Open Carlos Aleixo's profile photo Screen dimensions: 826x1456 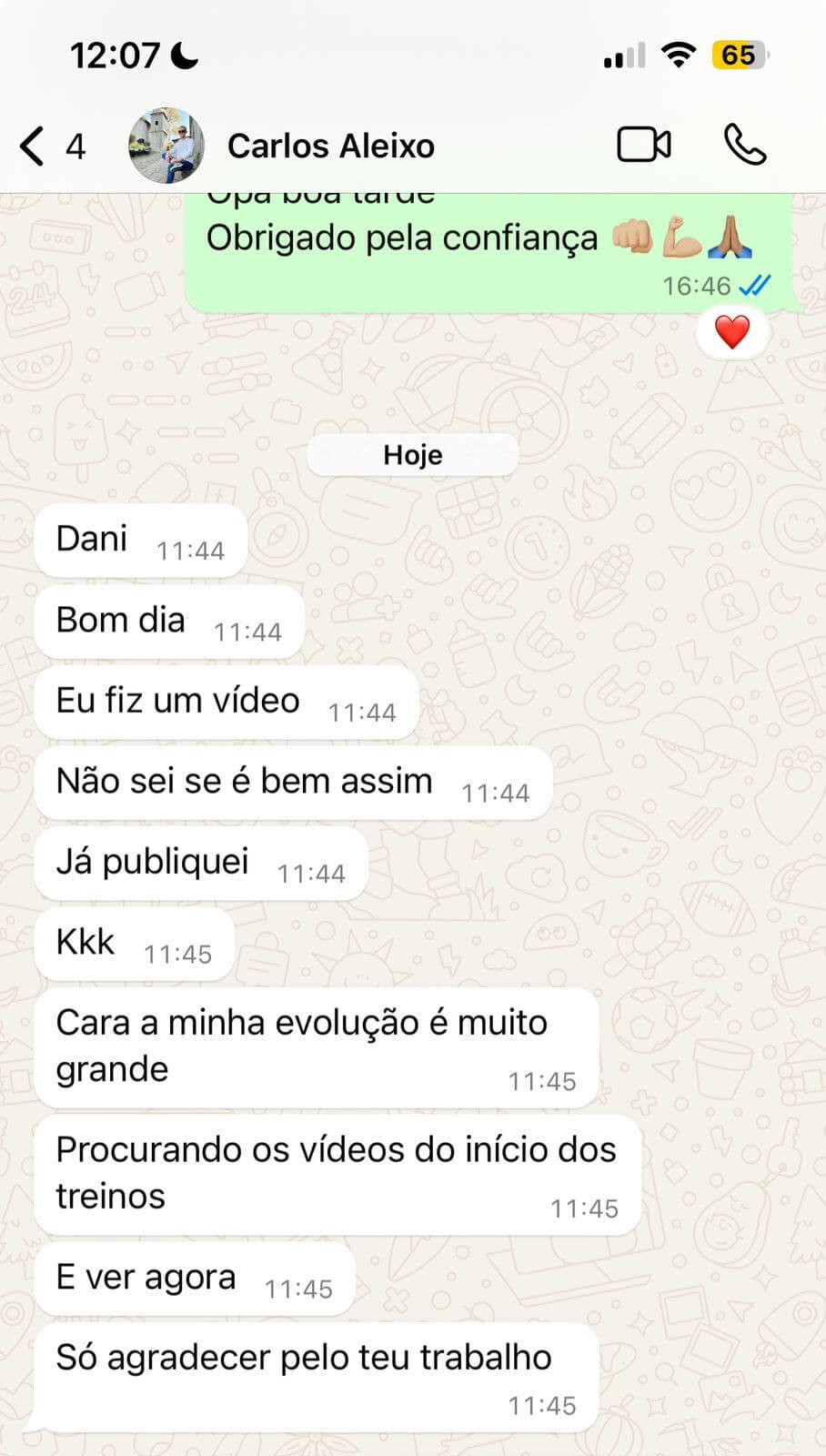click(x=166, y=146)
